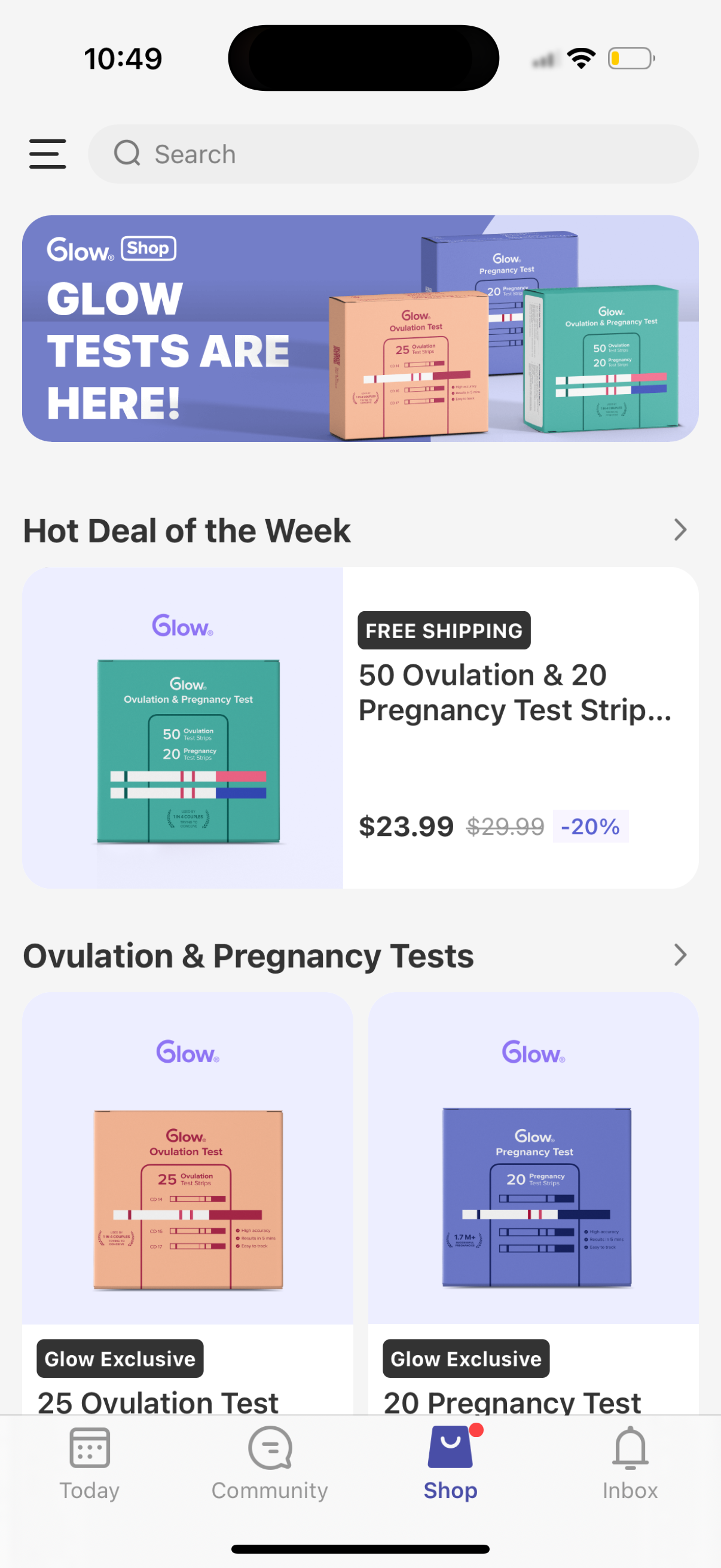Open the hamburger navigation menu
Screen dimensions: 721x1568
[47, 154]
